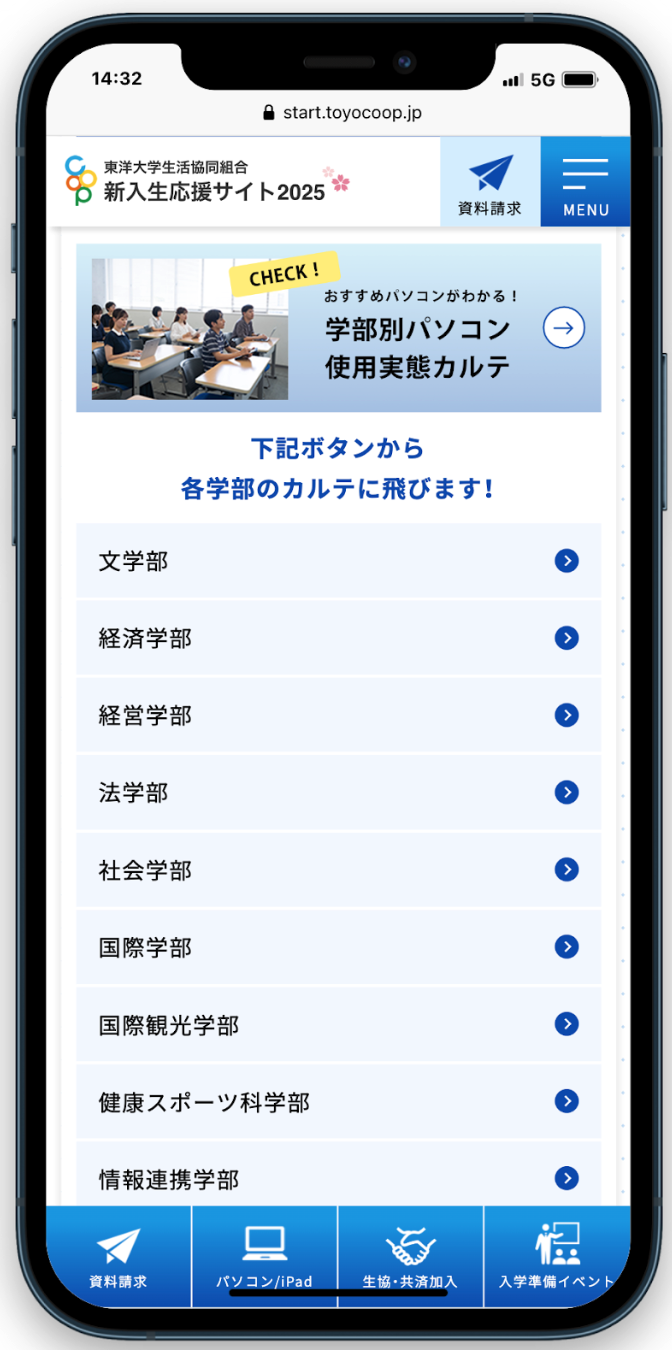Tap the 資料請求 button in the header
This screenshot has width=672, height=1350.
click(490, 182)
